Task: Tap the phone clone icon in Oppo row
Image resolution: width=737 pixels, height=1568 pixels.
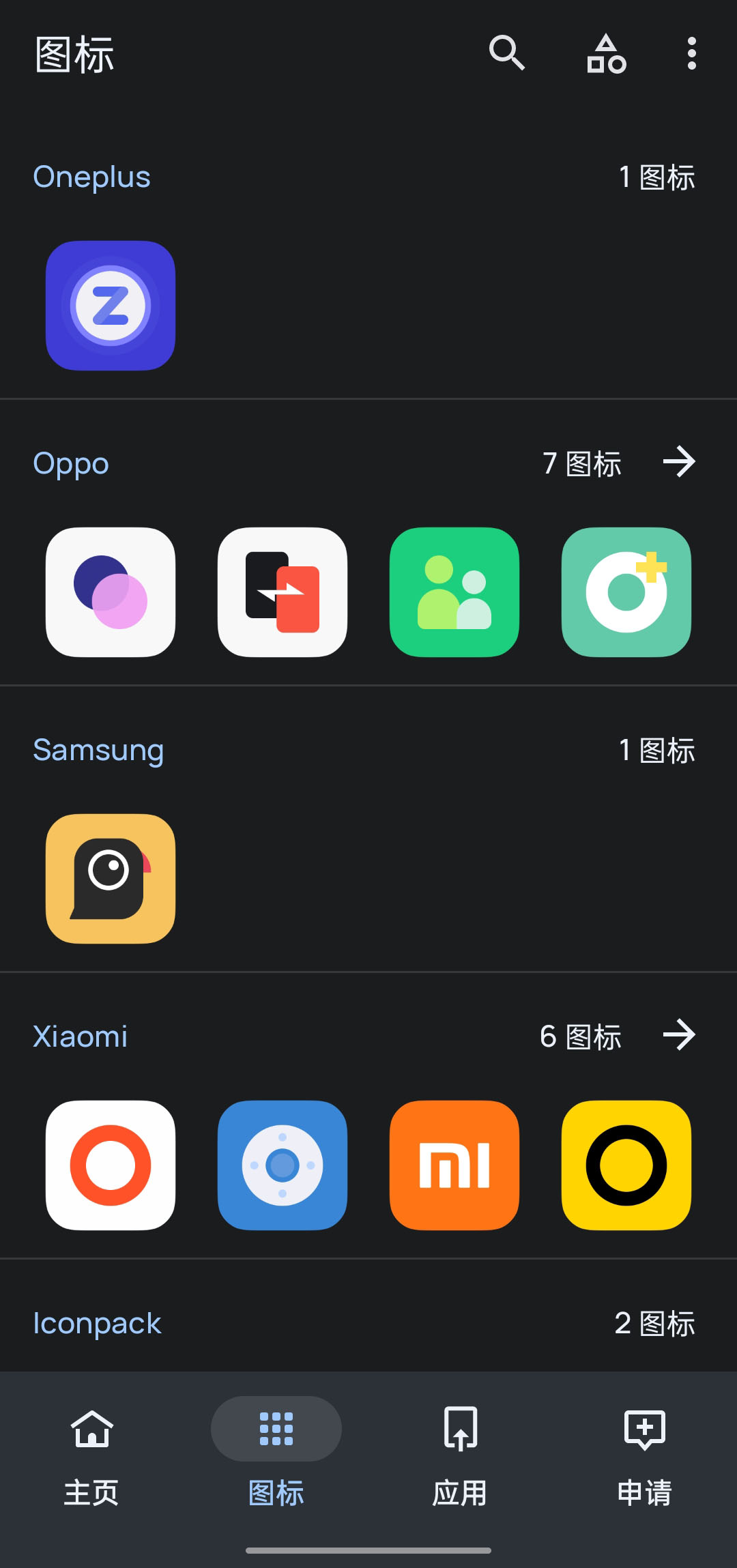Action: [283, 592]
